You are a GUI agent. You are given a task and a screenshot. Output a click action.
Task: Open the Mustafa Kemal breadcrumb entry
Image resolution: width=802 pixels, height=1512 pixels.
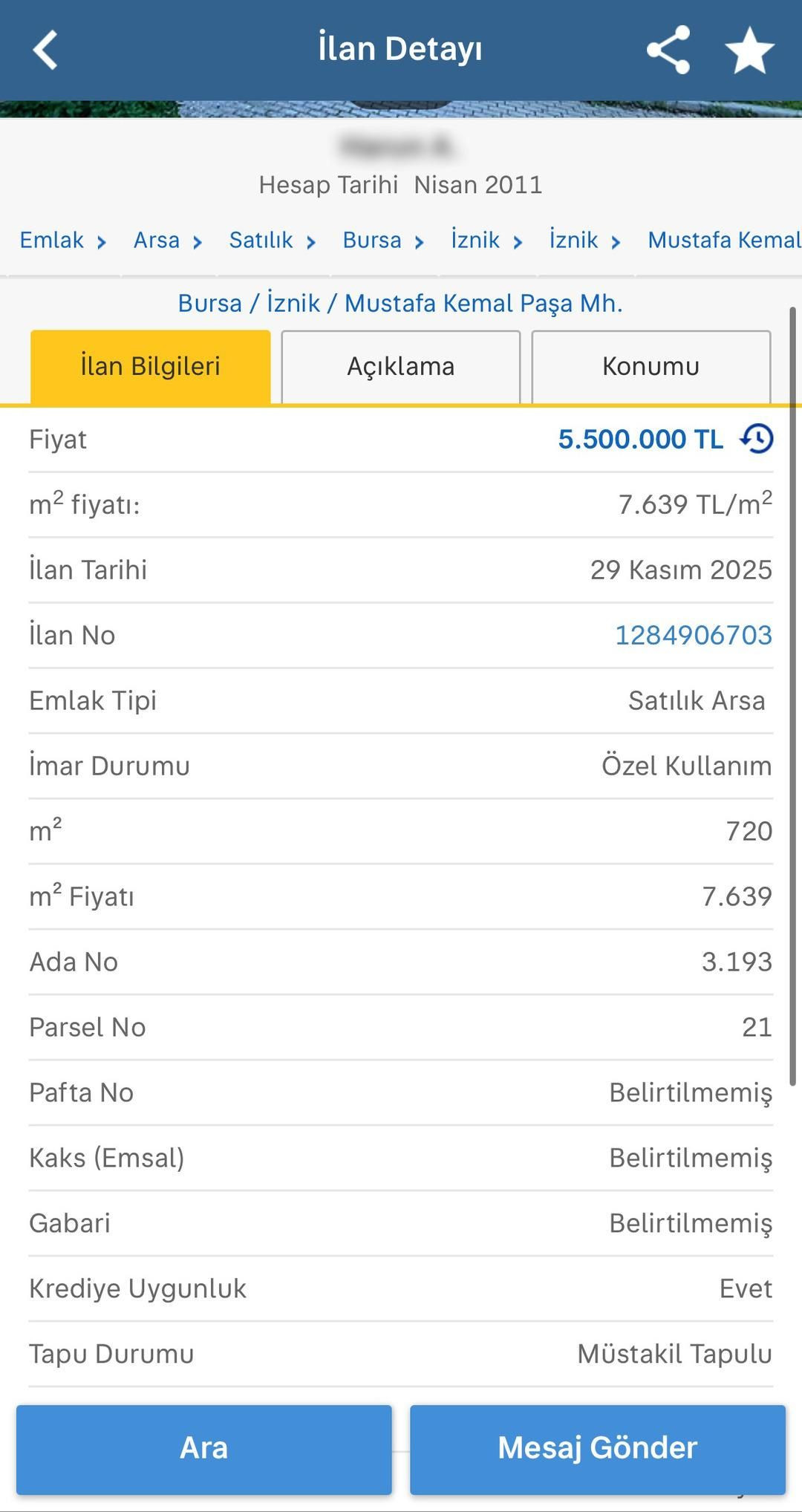coord(723,239)
